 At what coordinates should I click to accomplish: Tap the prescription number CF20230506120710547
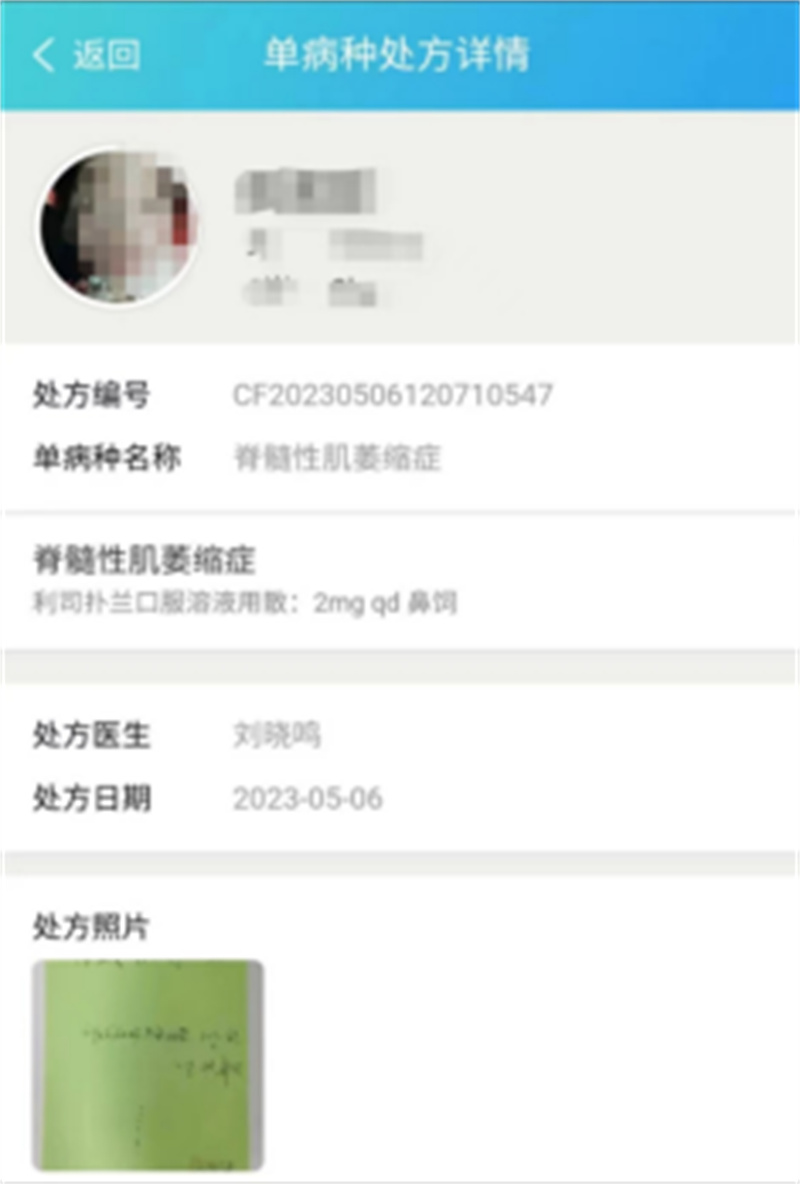390,395
